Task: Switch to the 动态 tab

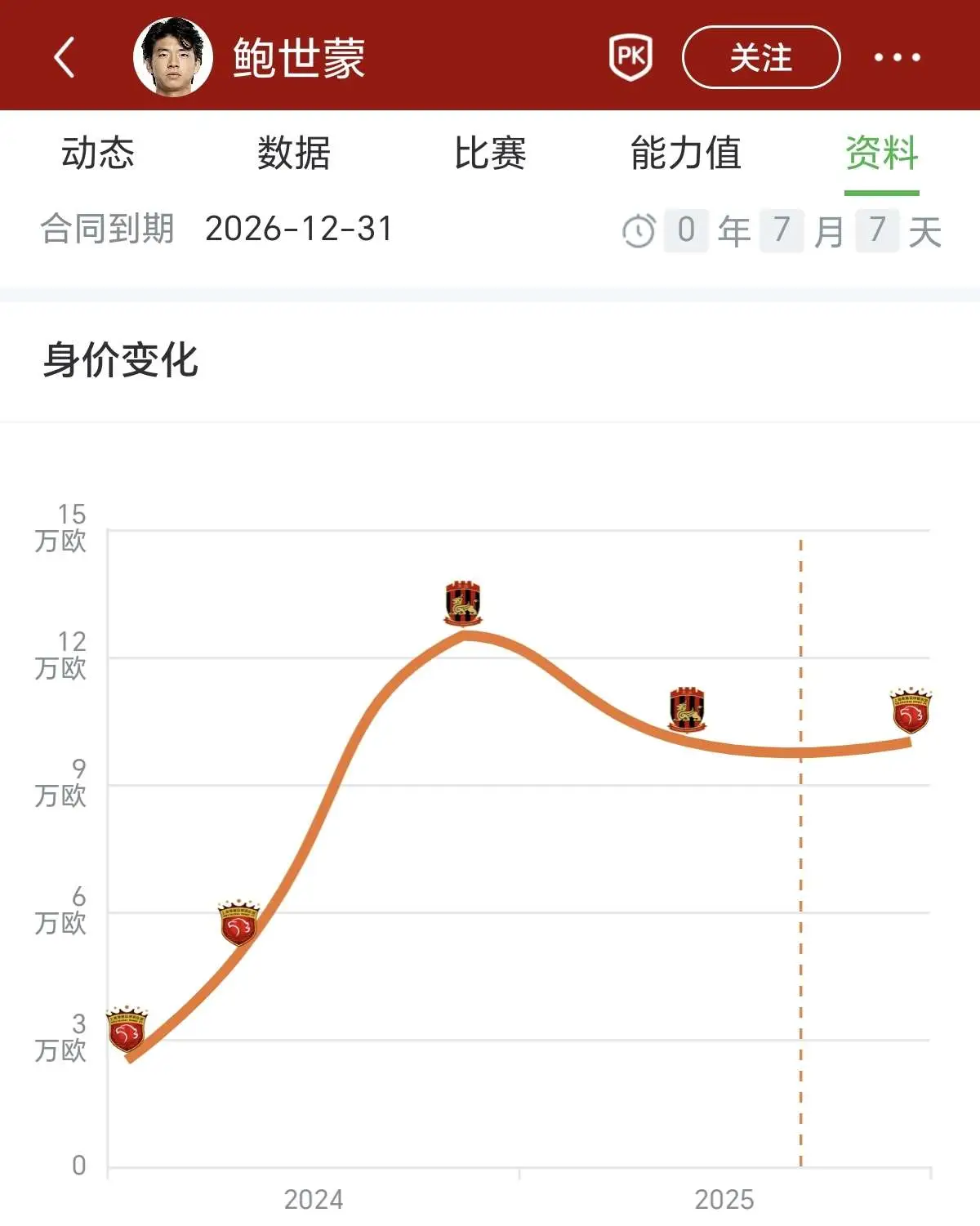Action: pyautogui.click(x=98, y=154)
